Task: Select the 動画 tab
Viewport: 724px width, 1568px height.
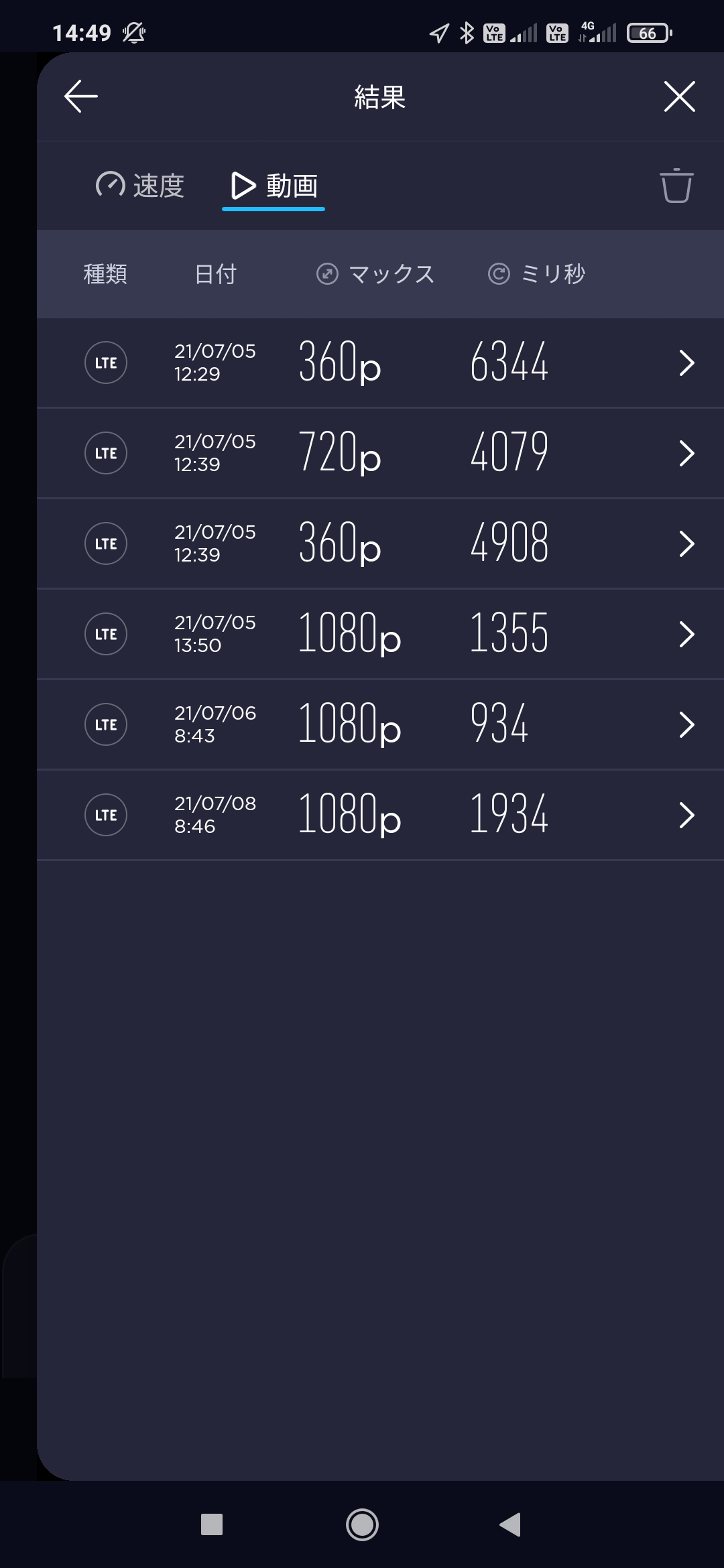Action: pyautogui.click(x=274, y=186)
